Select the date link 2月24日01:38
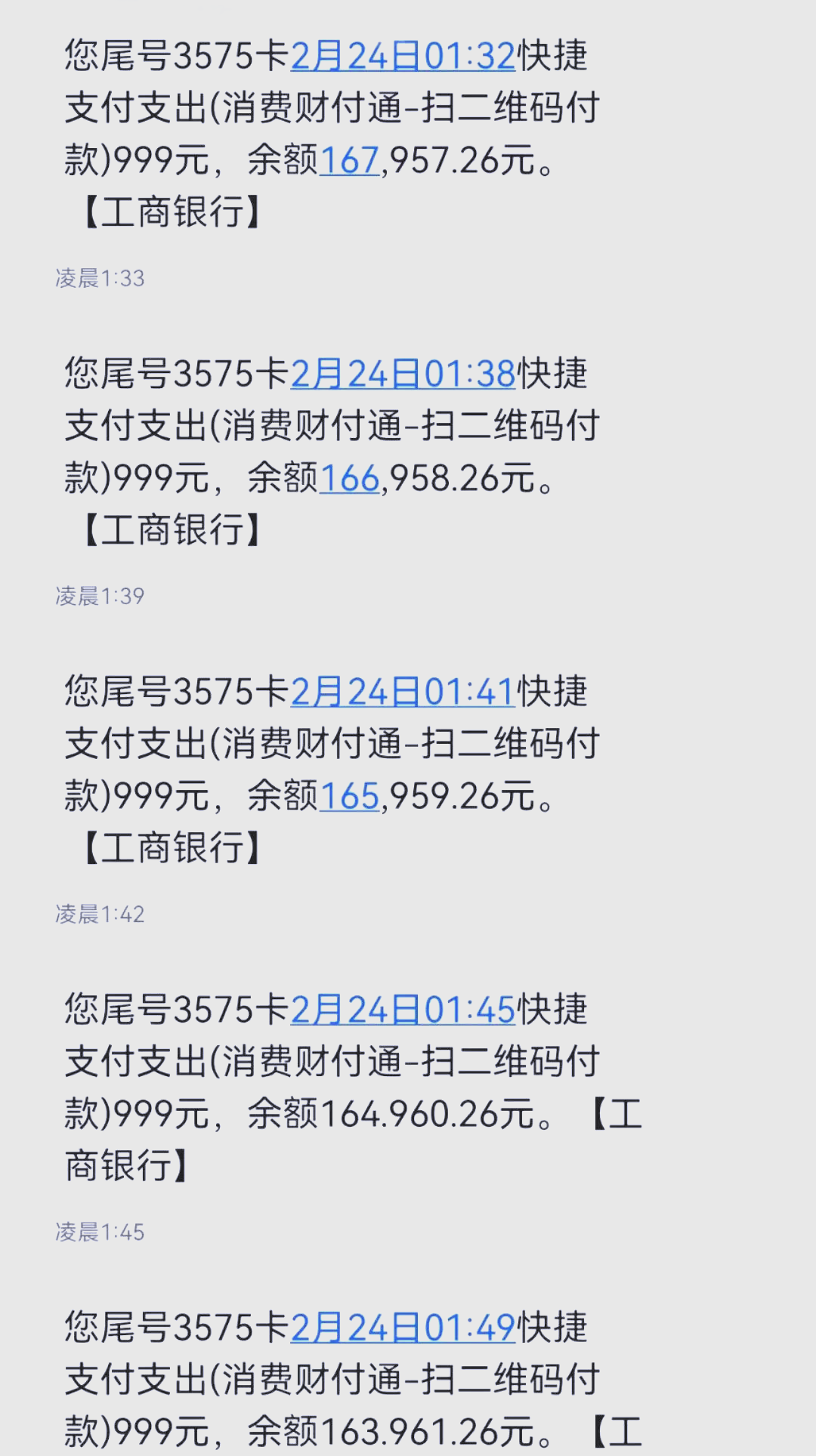This screenshot has height=1456, width=816. point(403,375)
